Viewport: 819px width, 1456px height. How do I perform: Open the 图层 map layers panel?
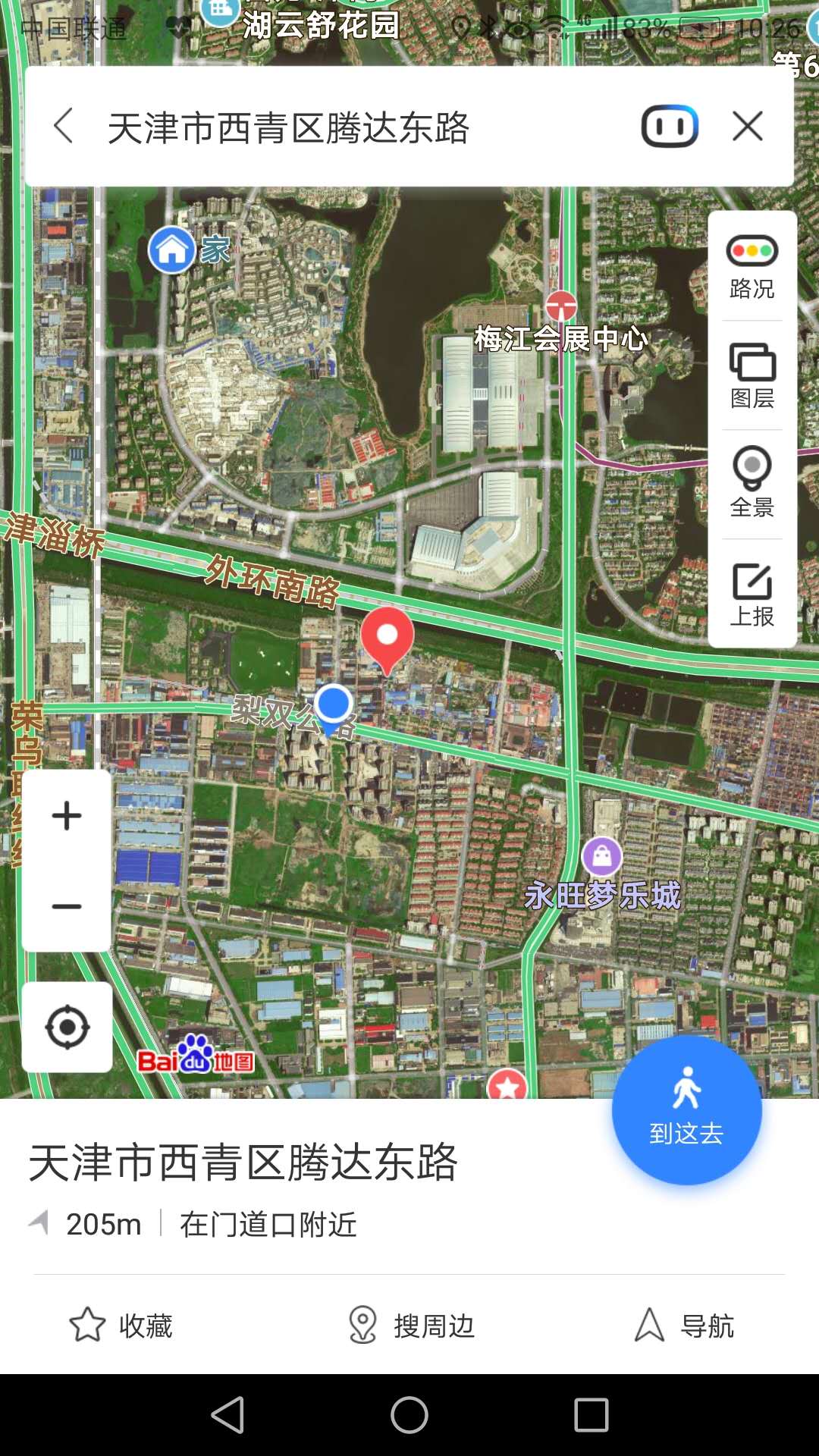click(x=752, y=376)
